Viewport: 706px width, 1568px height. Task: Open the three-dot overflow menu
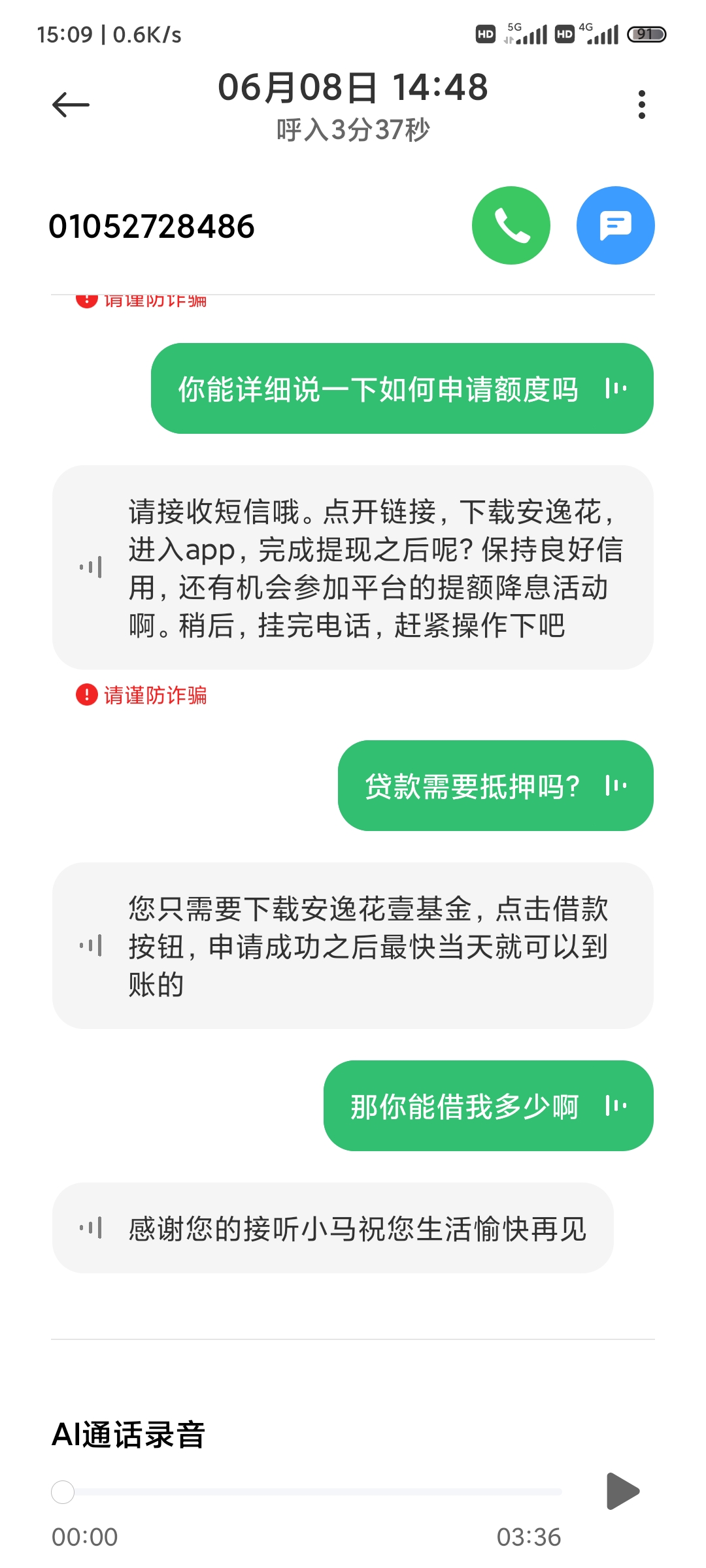[x=641, y=105]
